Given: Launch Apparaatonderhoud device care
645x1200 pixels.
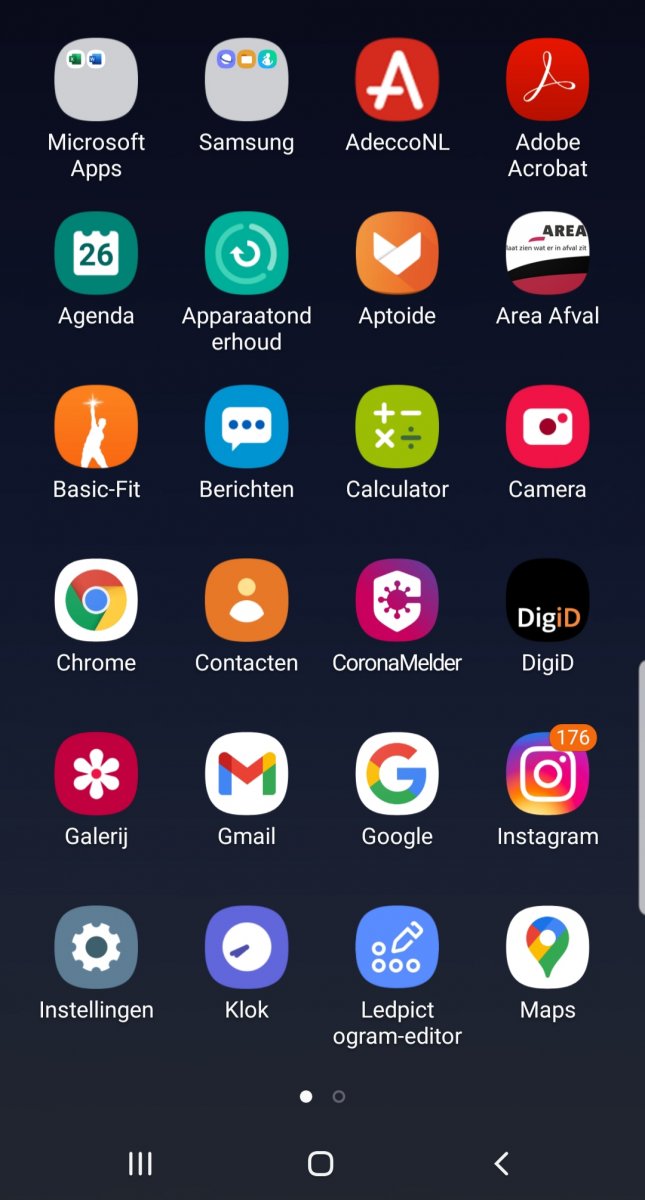Looking at the screenshot, I should pyautogui.click(x=246, y=253).
